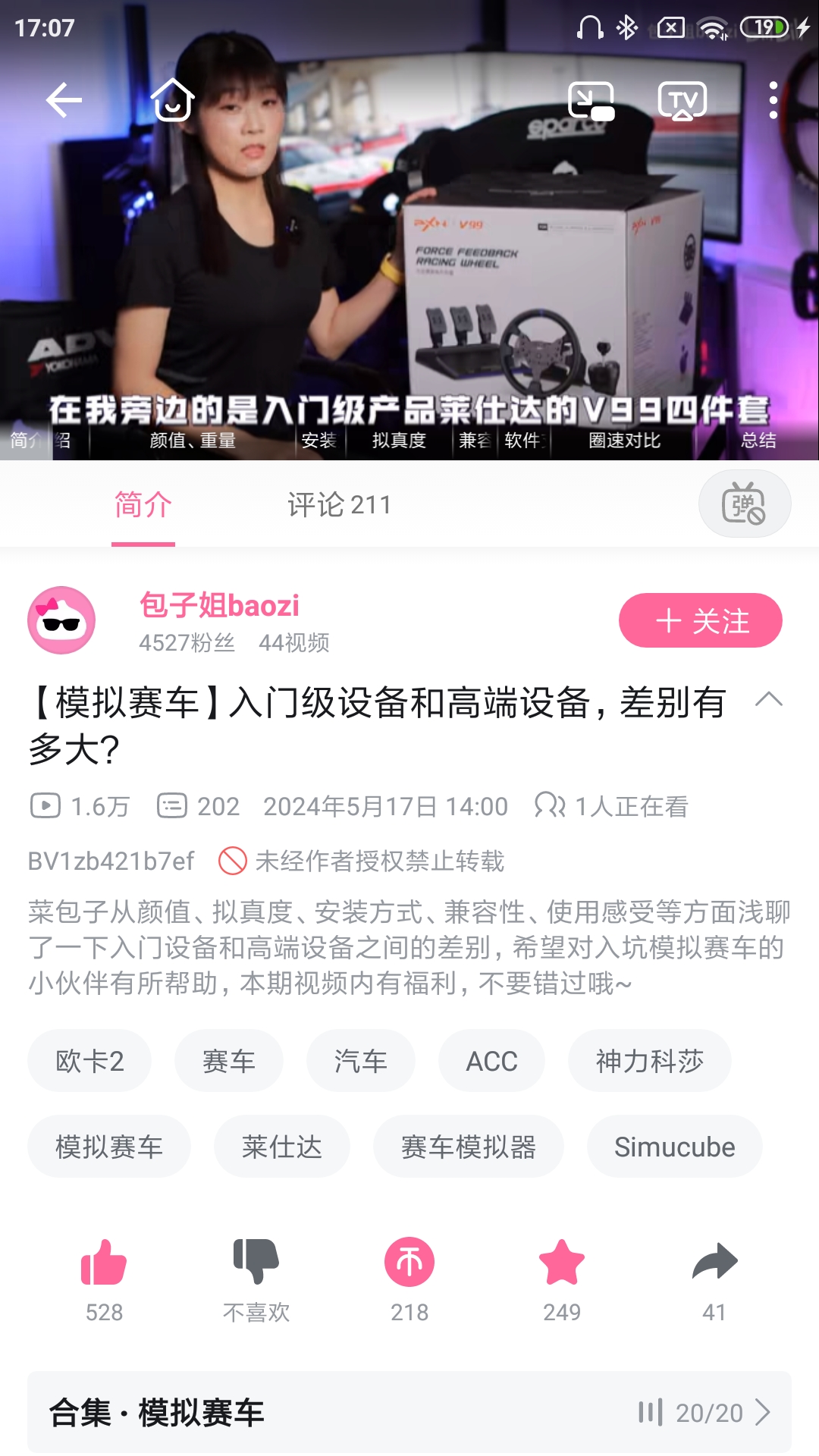Switch to the 评论 211 tab
This screenshot has width=819, height=1456.
point(339,505)
